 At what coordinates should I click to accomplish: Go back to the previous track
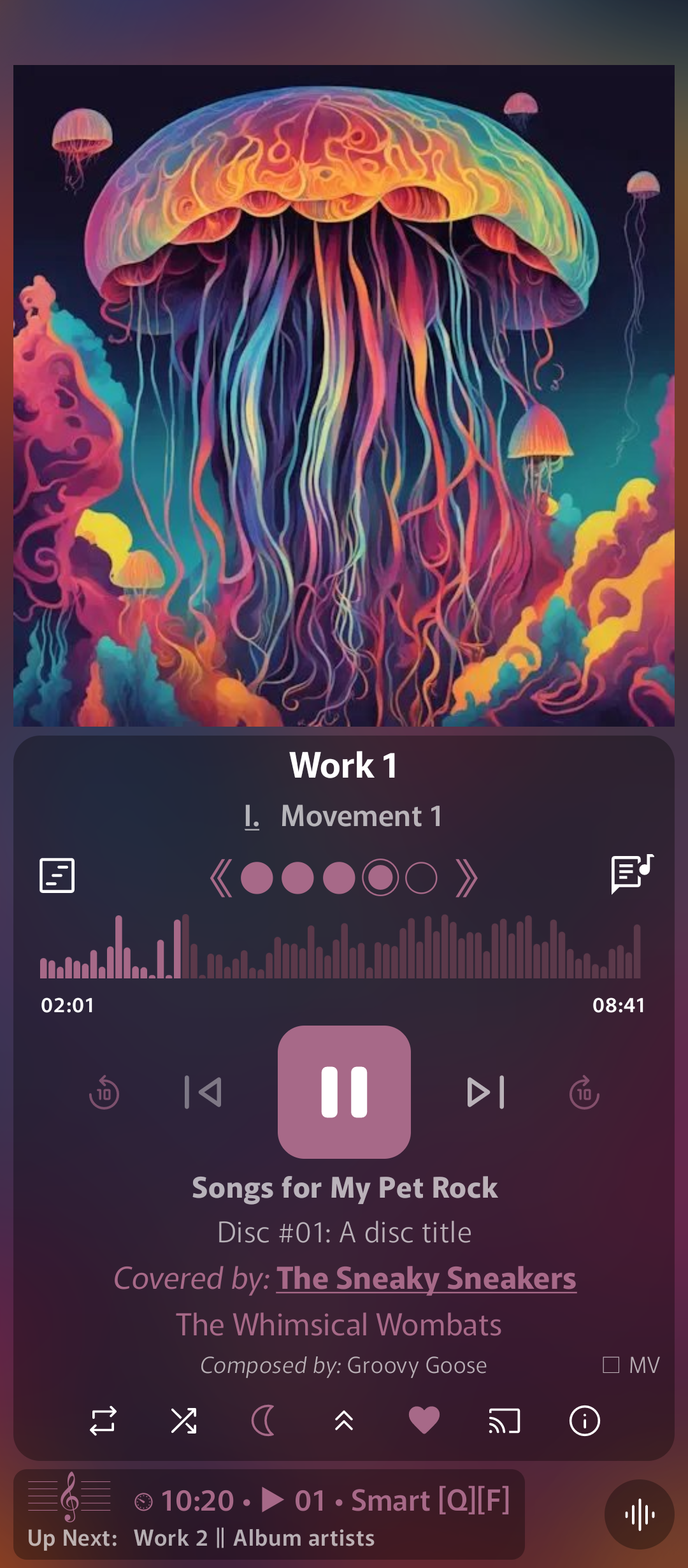click(x=203, y=1093)
